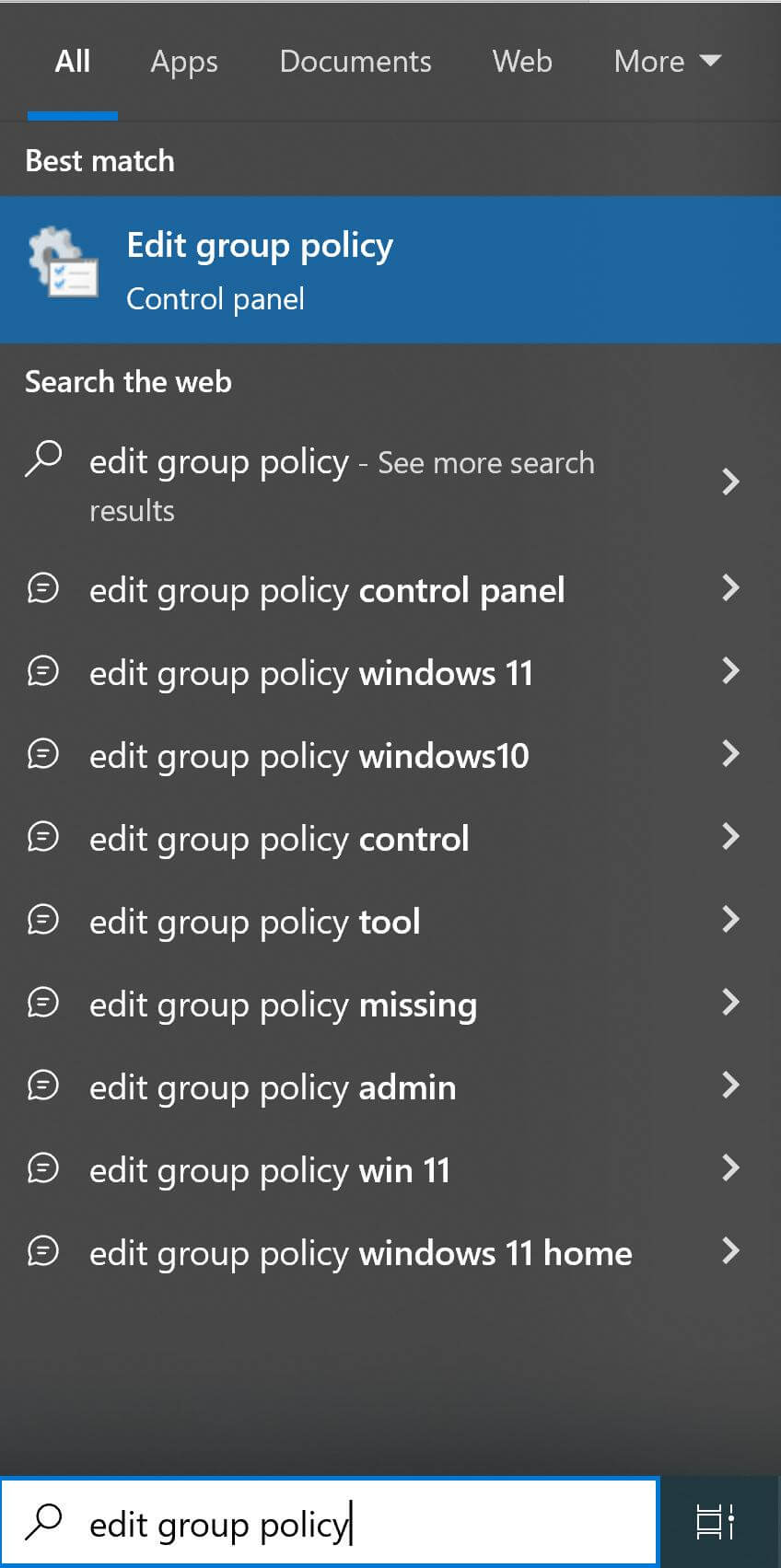Open the More dropdown
The image size is (781, 1568).
coord(665,61)
